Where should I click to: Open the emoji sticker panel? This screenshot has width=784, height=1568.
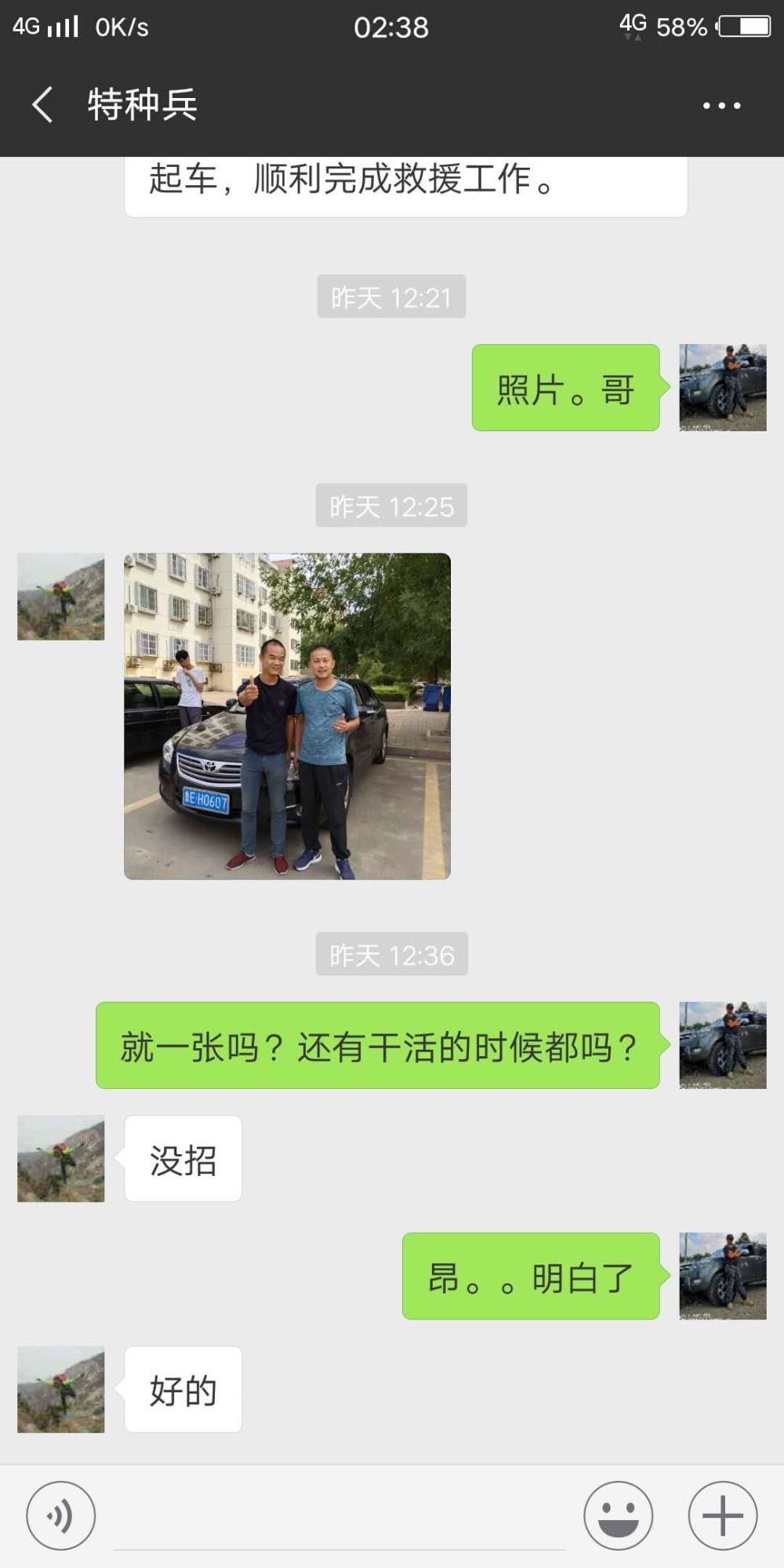click(618, 1515)
